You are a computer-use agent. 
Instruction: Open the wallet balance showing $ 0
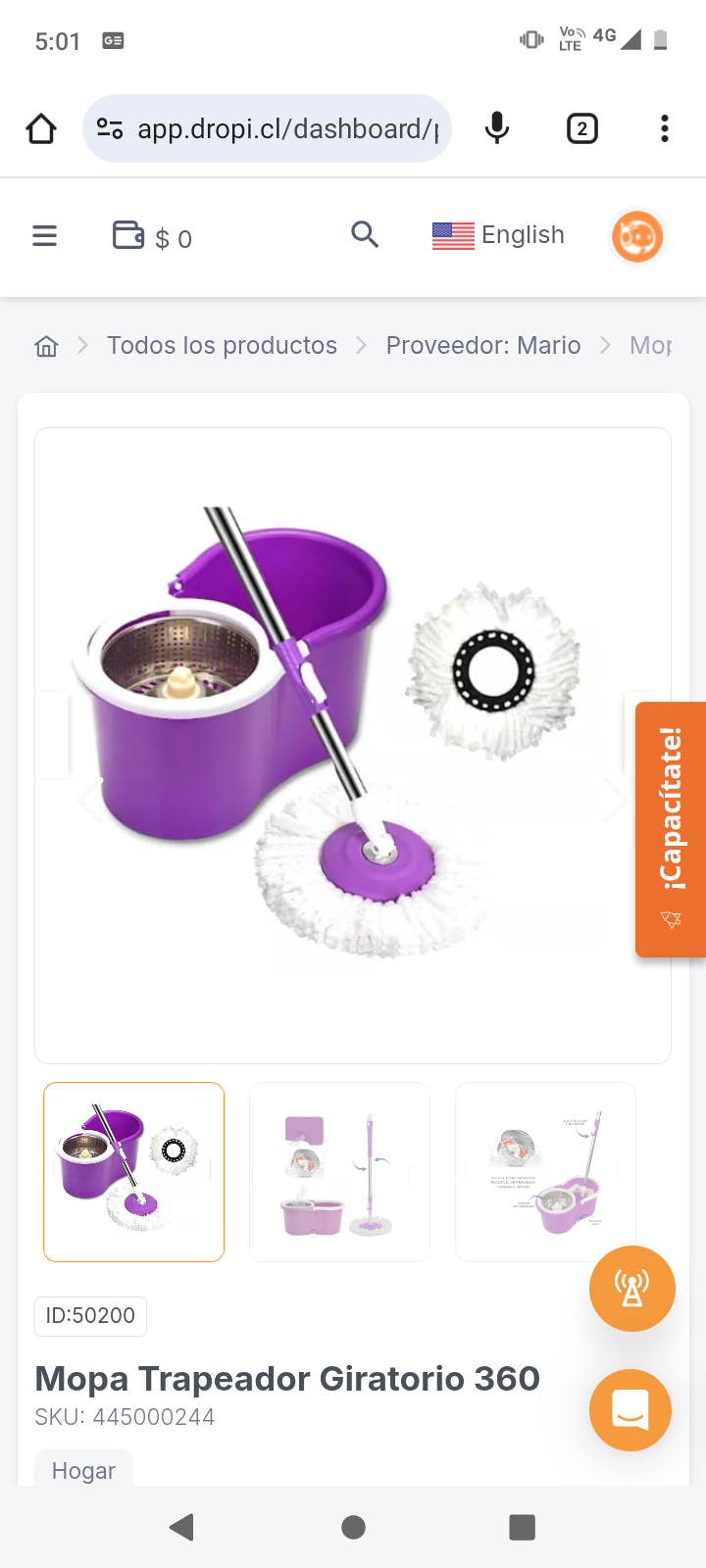[152, 237]
